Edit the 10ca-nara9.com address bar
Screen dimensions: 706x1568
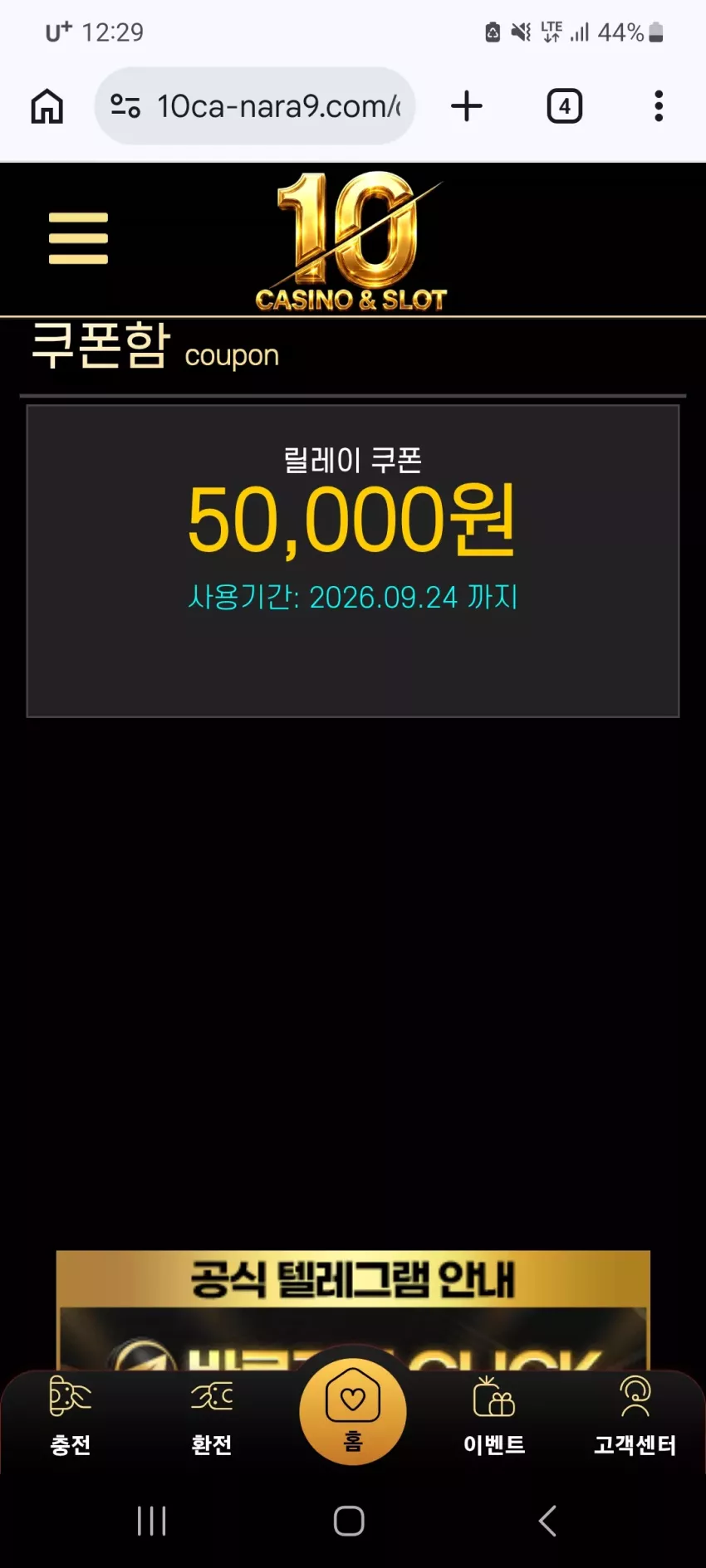coord(255,106)
